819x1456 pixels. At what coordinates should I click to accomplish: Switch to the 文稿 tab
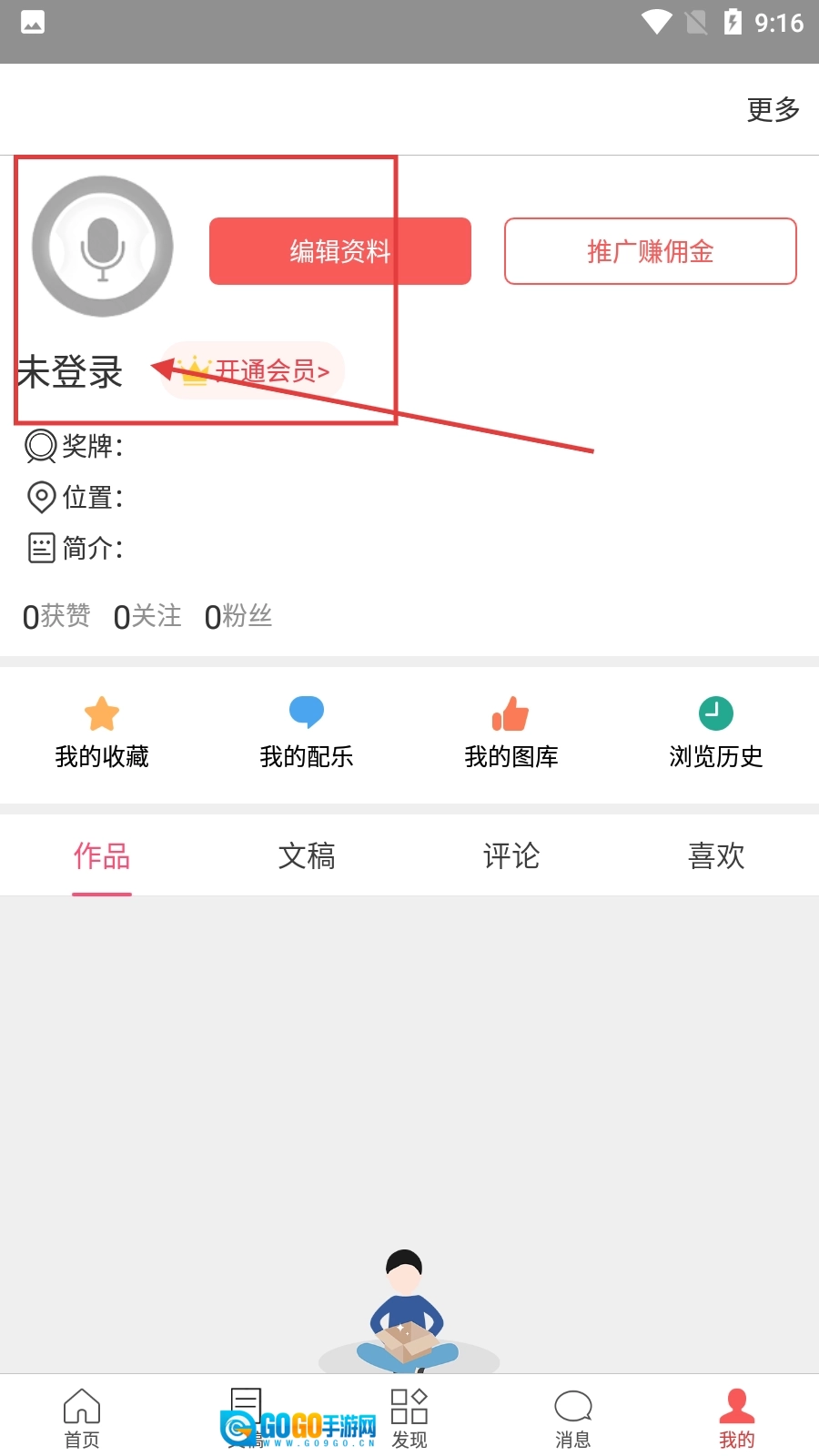pos(307,856)
